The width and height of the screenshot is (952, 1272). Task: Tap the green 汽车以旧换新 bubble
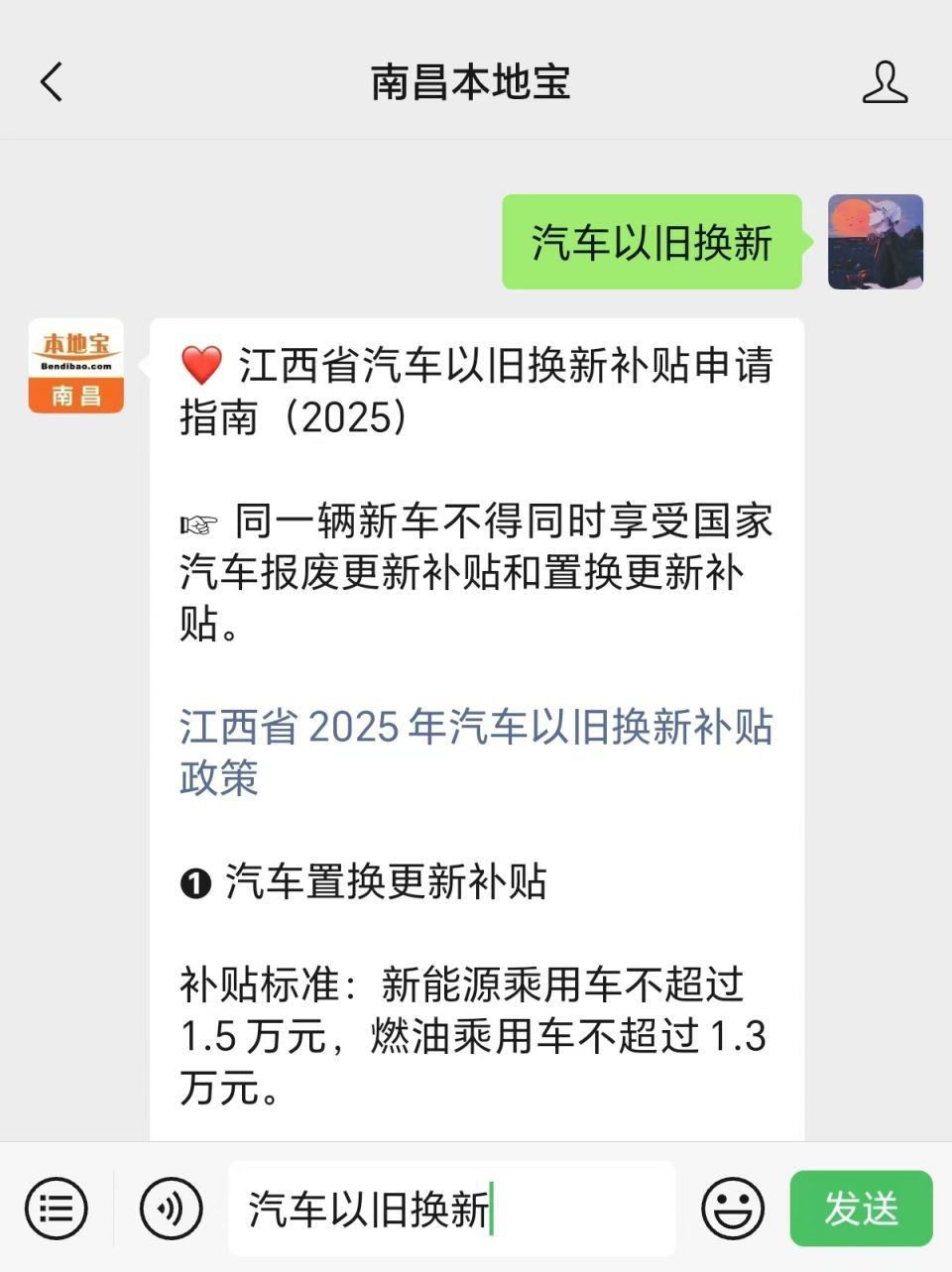(652, 241)
